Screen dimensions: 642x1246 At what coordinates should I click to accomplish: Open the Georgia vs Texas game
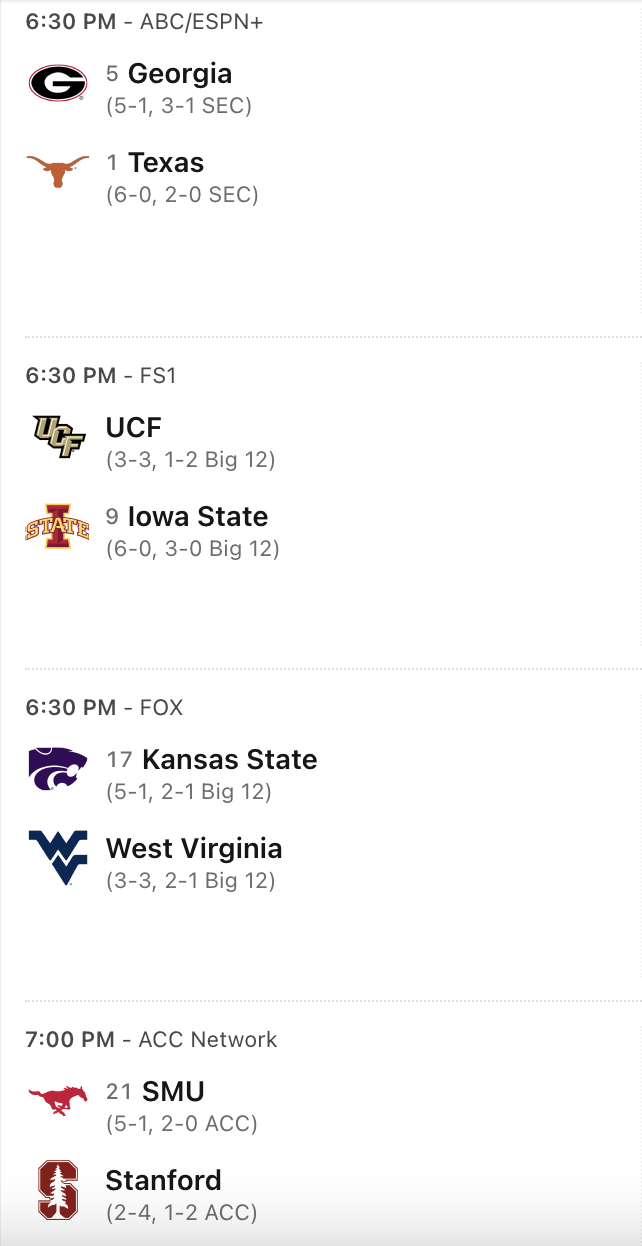(320, 130)
